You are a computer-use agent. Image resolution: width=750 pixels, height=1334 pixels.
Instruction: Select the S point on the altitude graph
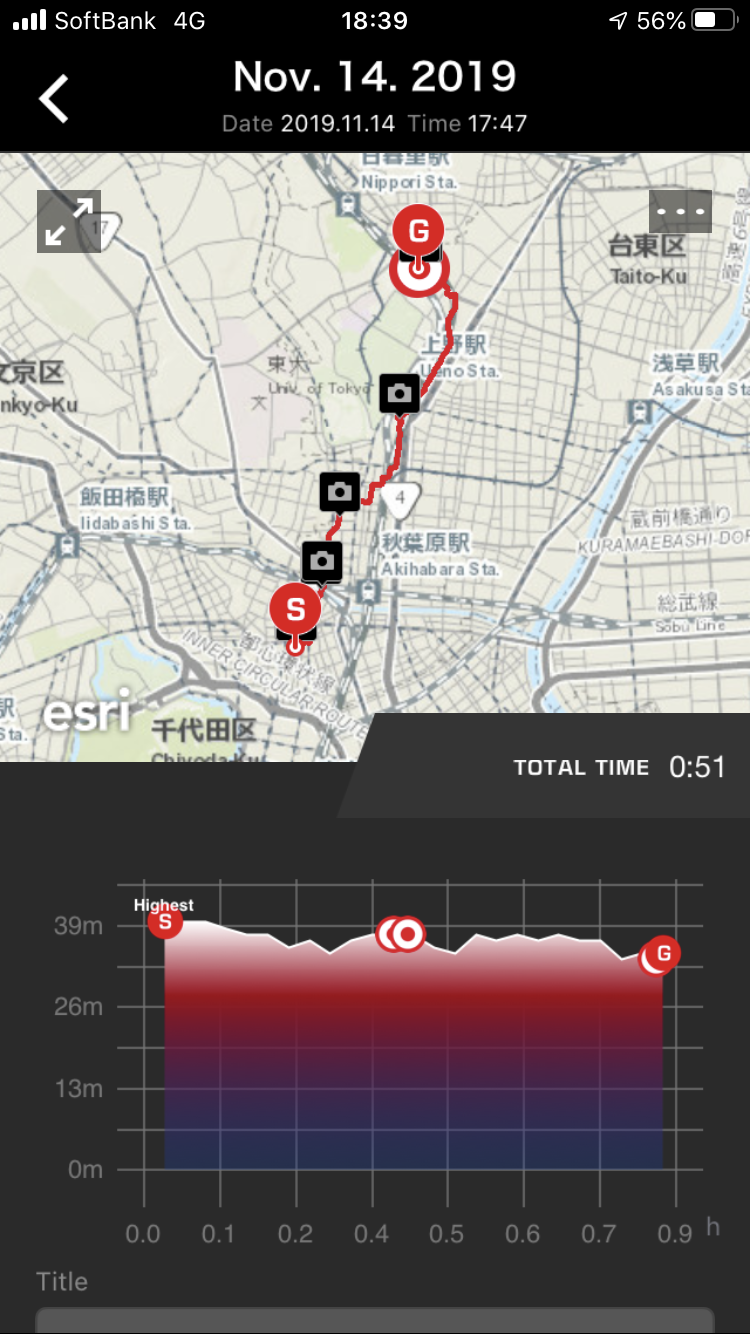click(165, 921)
